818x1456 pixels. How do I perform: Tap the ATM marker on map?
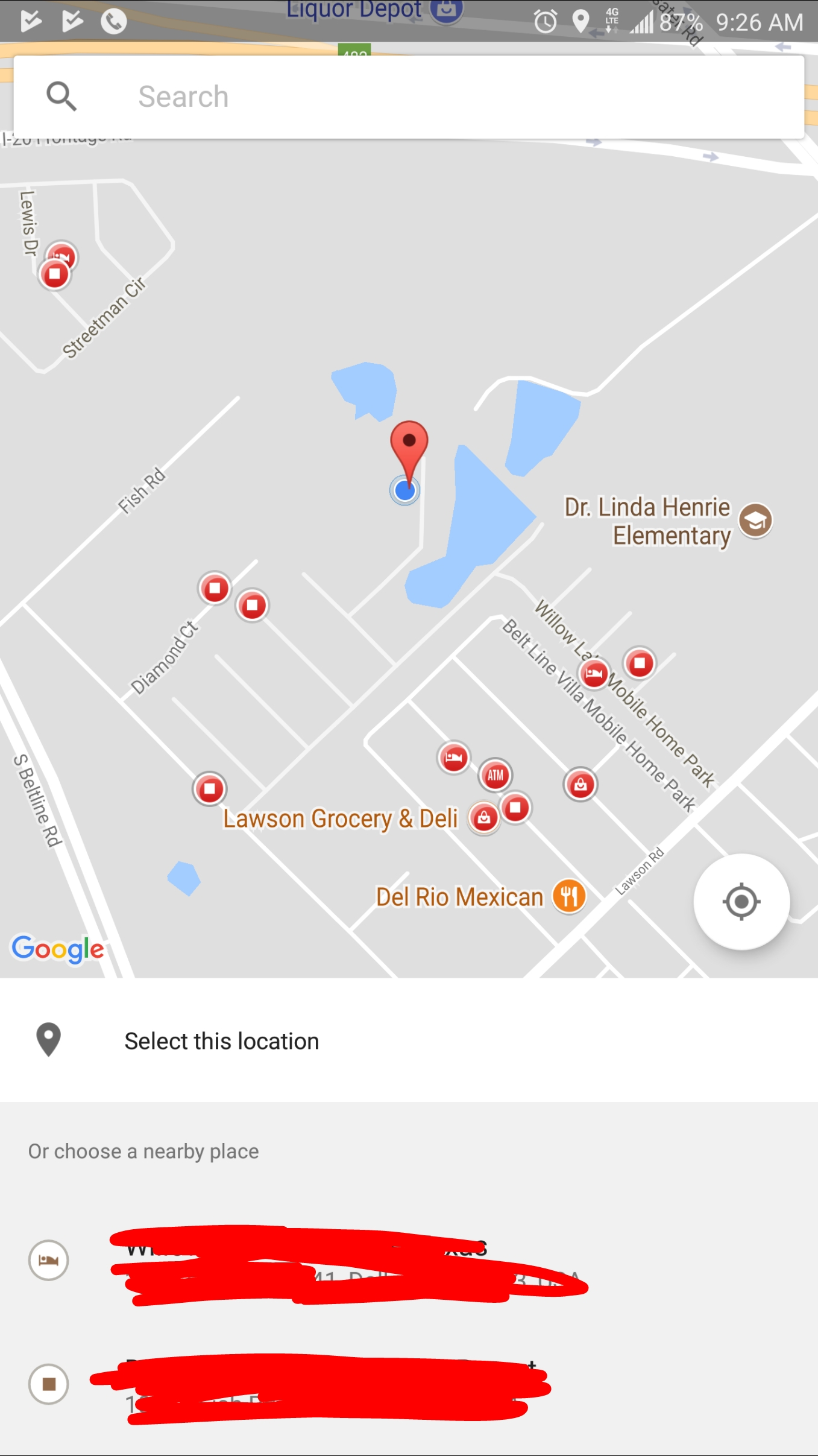pyautogui.click(x=495, y=775)
